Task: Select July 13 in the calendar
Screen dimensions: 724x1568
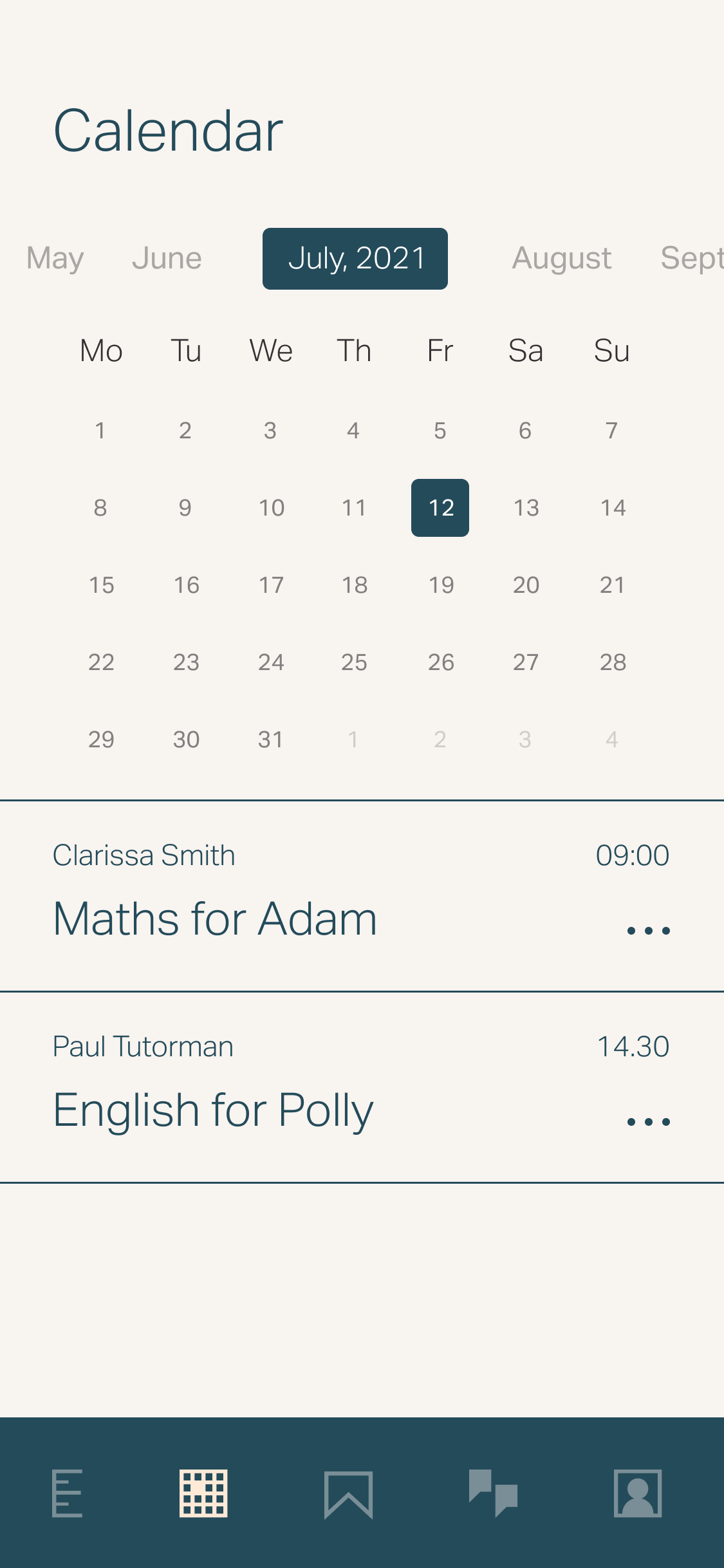Action: [x=526, y=508]
